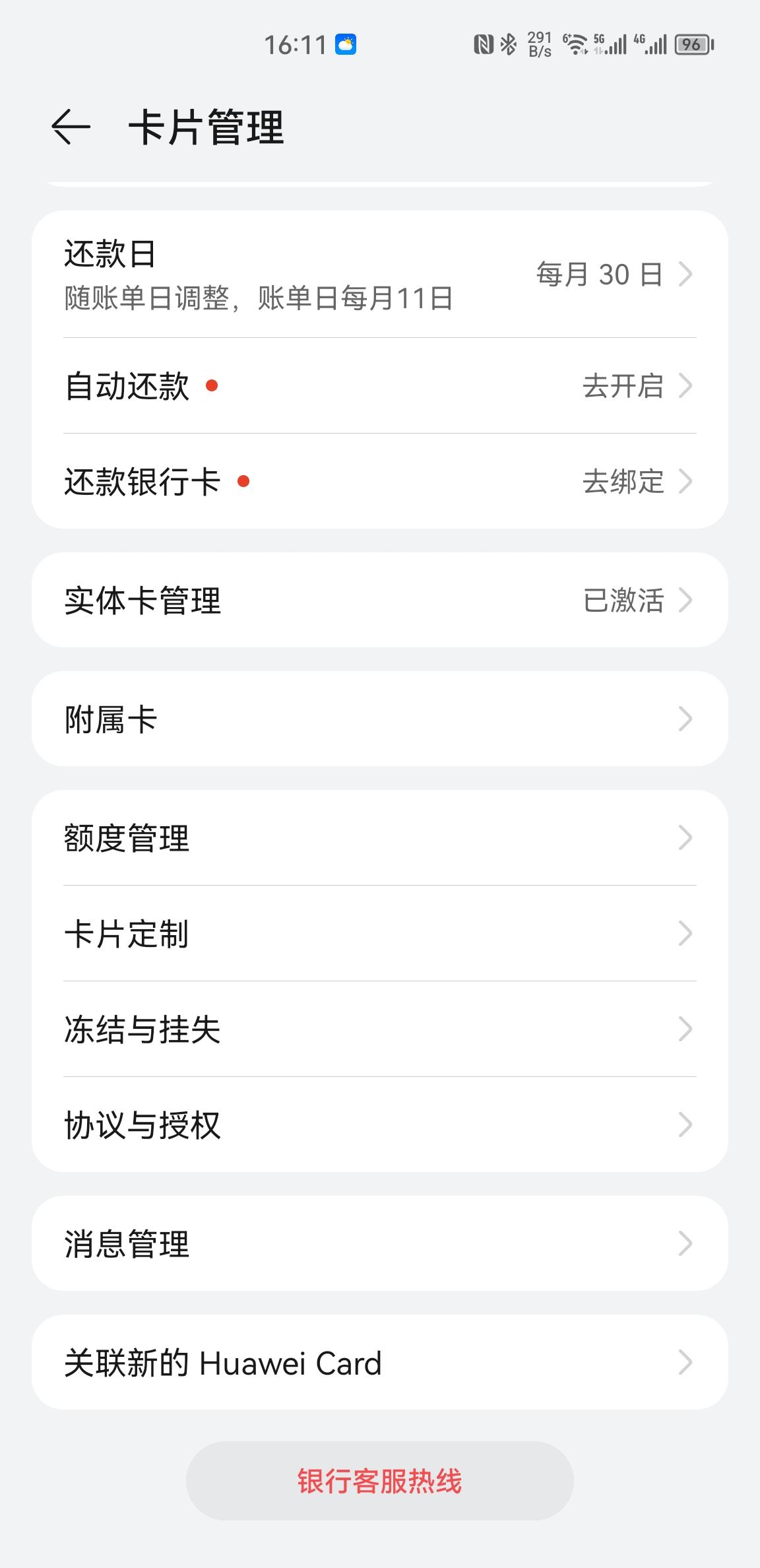The width and height of the screenshot is (760, 1568).
Task: Open 卡片定制
Action: pos(380,934)
